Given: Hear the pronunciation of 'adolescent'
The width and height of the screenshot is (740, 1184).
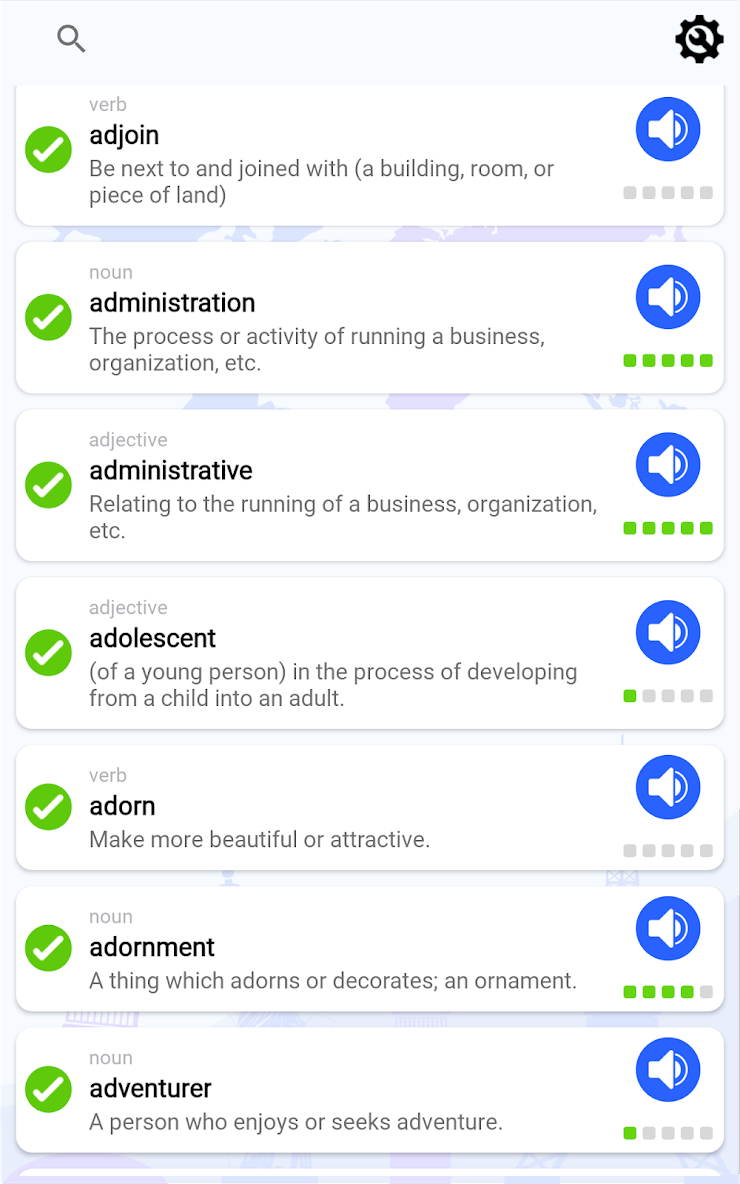Looking at the screenshot, I should [x=668, y=632].
